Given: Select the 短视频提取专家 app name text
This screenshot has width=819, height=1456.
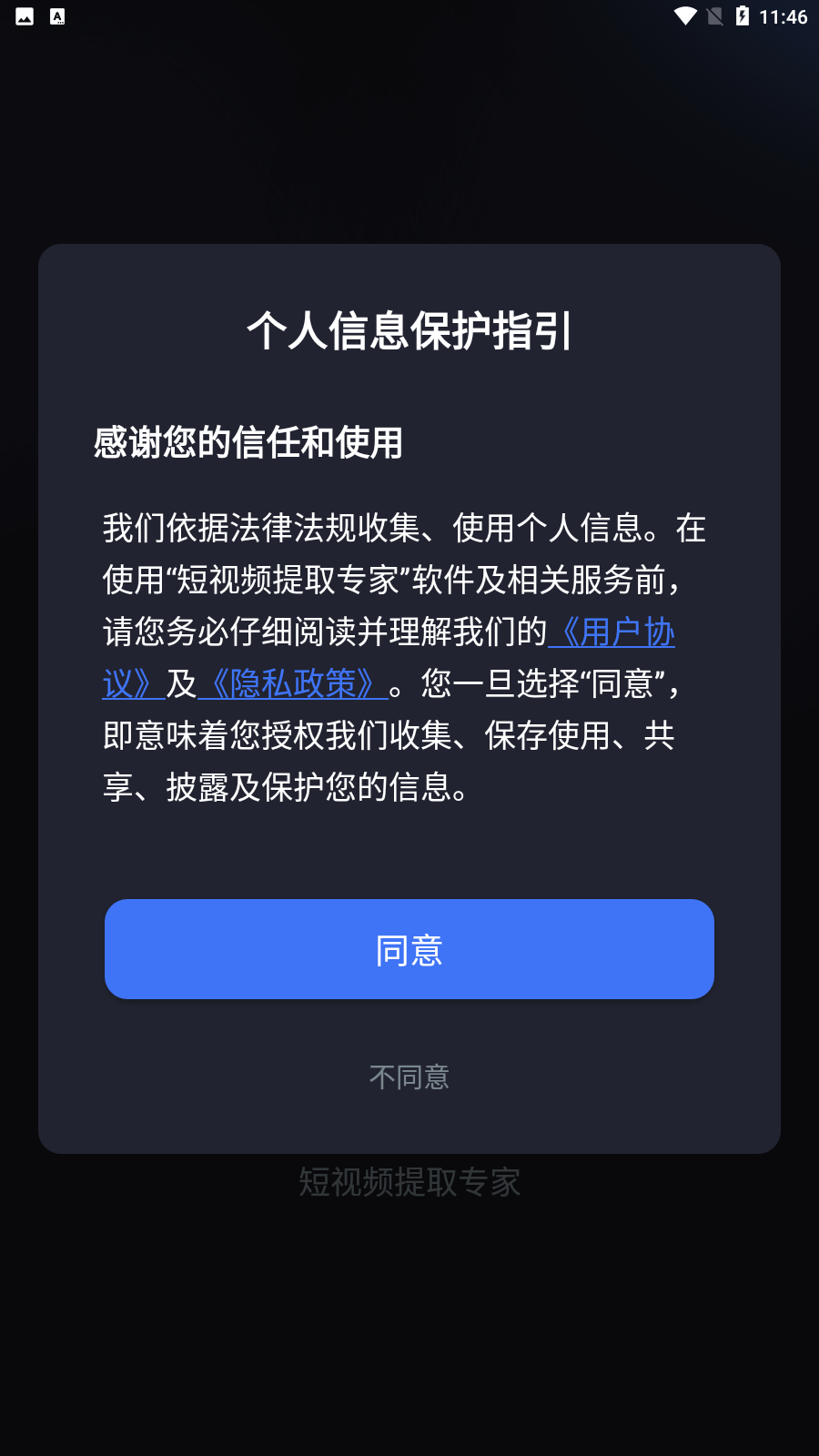Looking at the screenshot, I should tap(409, 1182).
